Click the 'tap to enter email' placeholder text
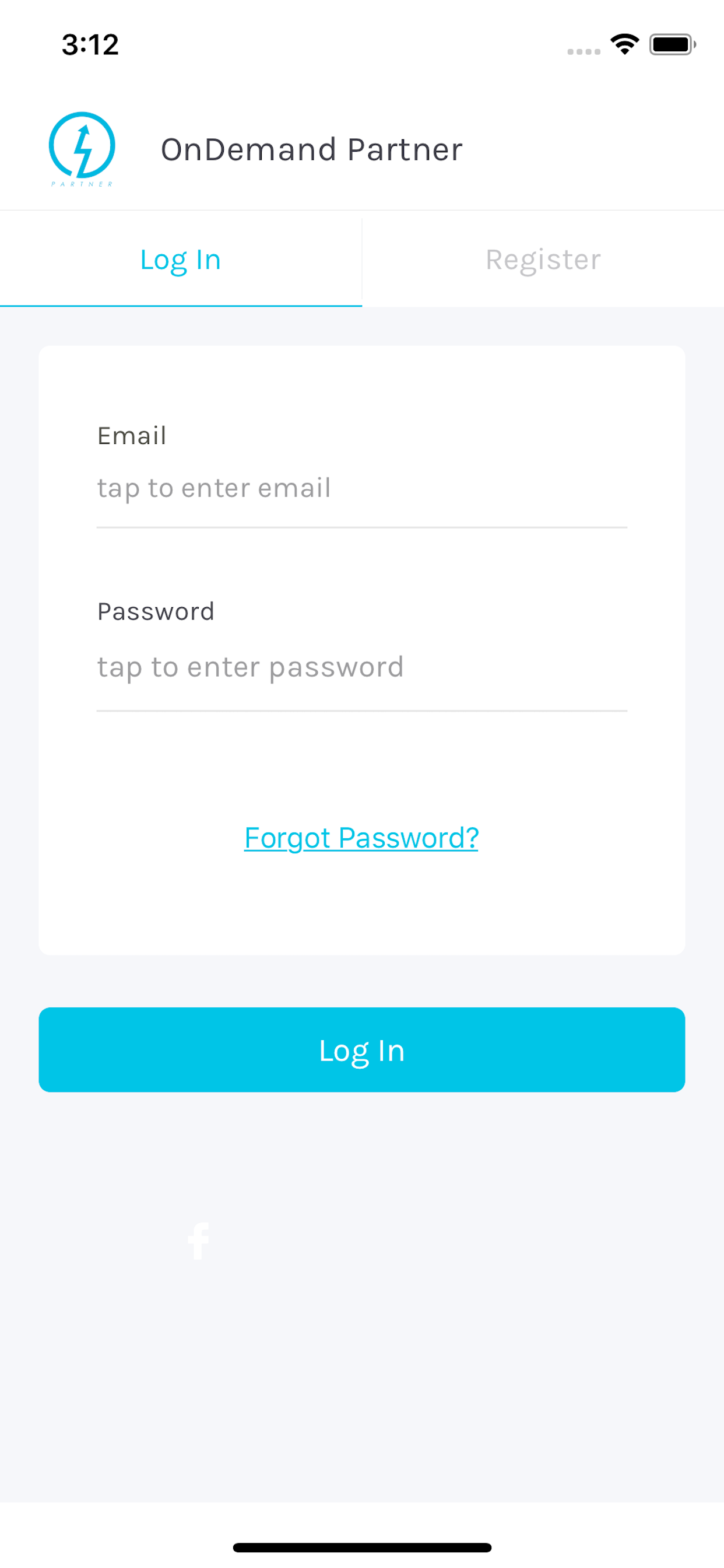Viewport: 724px width, 1568px height. click(x=213, y=487)
